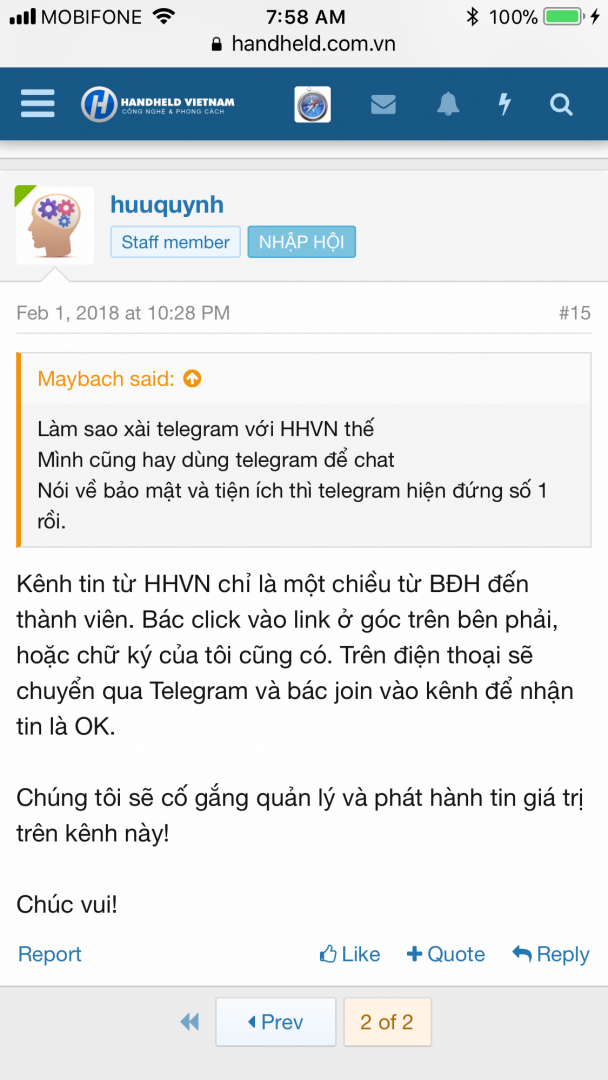Quote this post
This screenshot has width=608, height=1080.
pos(446,954)
